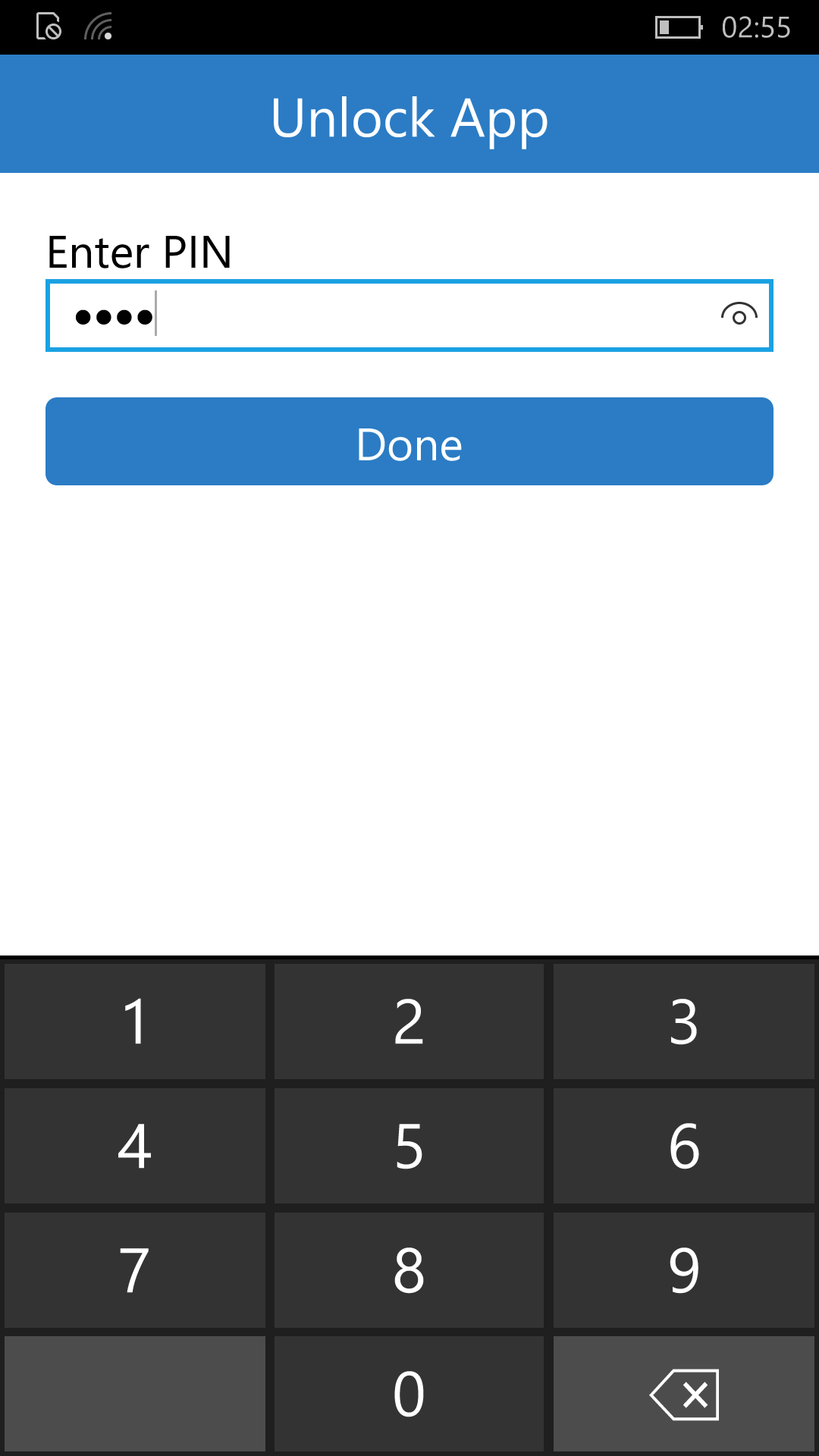Tap number 5 on the keypad
Screen dimensions: 819x1456
pyautogui.click(x=409, y=1145)
